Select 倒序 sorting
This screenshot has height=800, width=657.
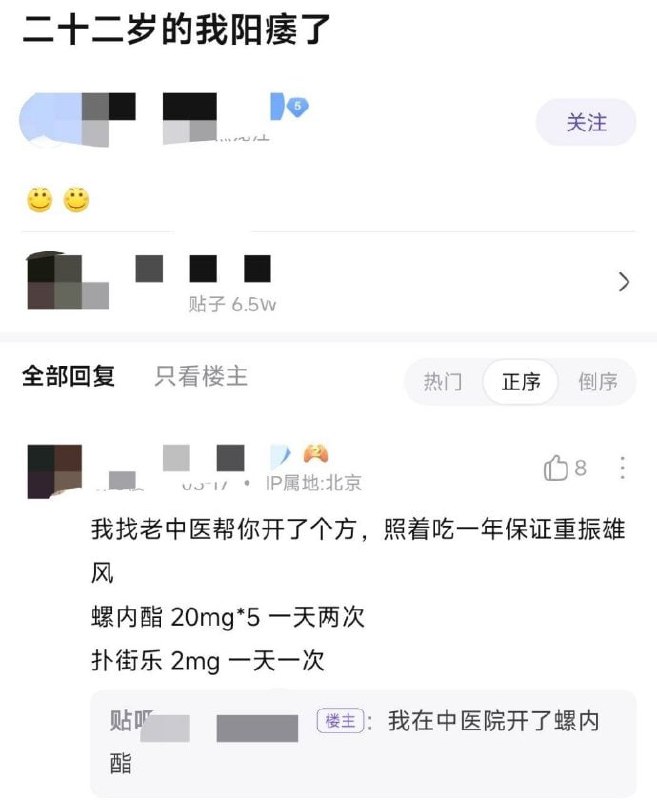tap(598, 382)
